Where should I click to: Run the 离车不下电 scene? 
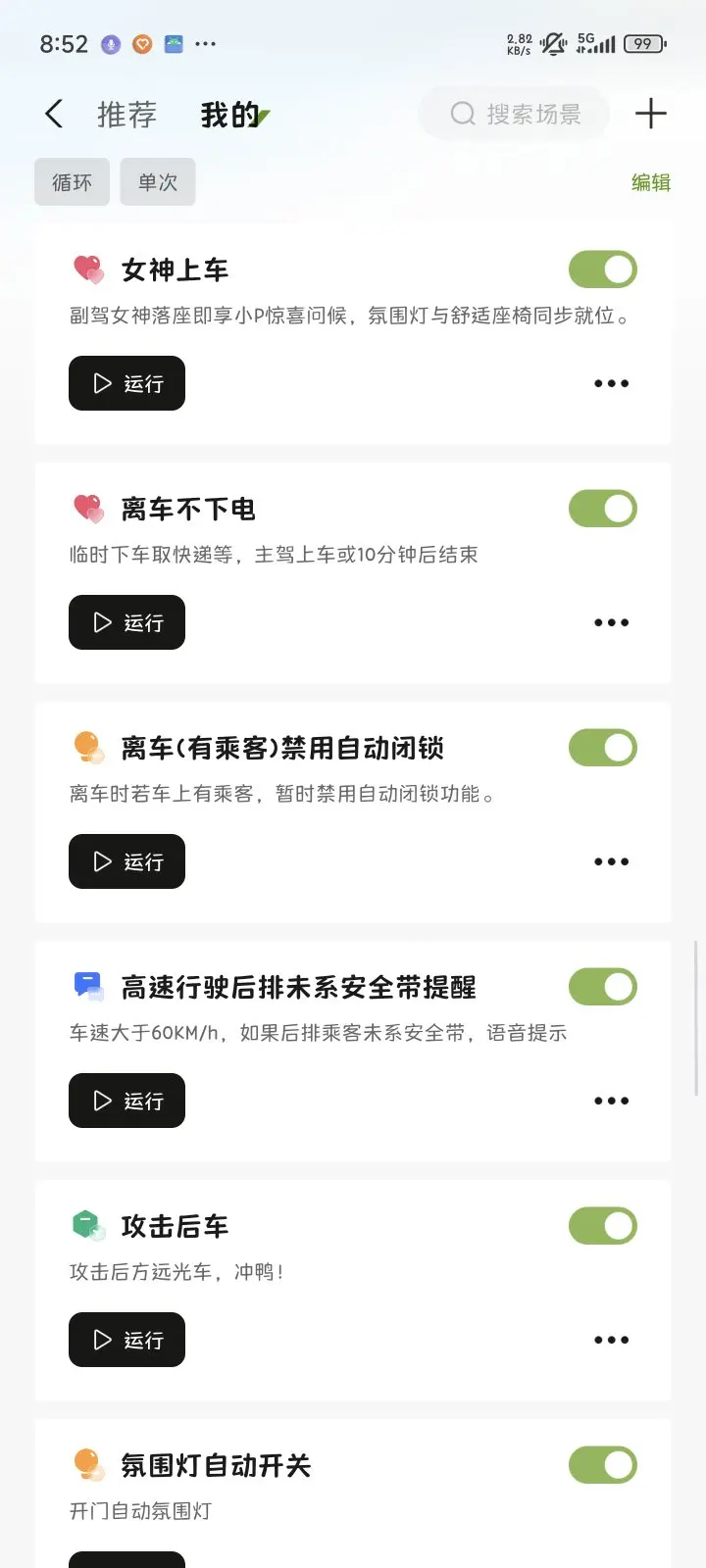126,622
